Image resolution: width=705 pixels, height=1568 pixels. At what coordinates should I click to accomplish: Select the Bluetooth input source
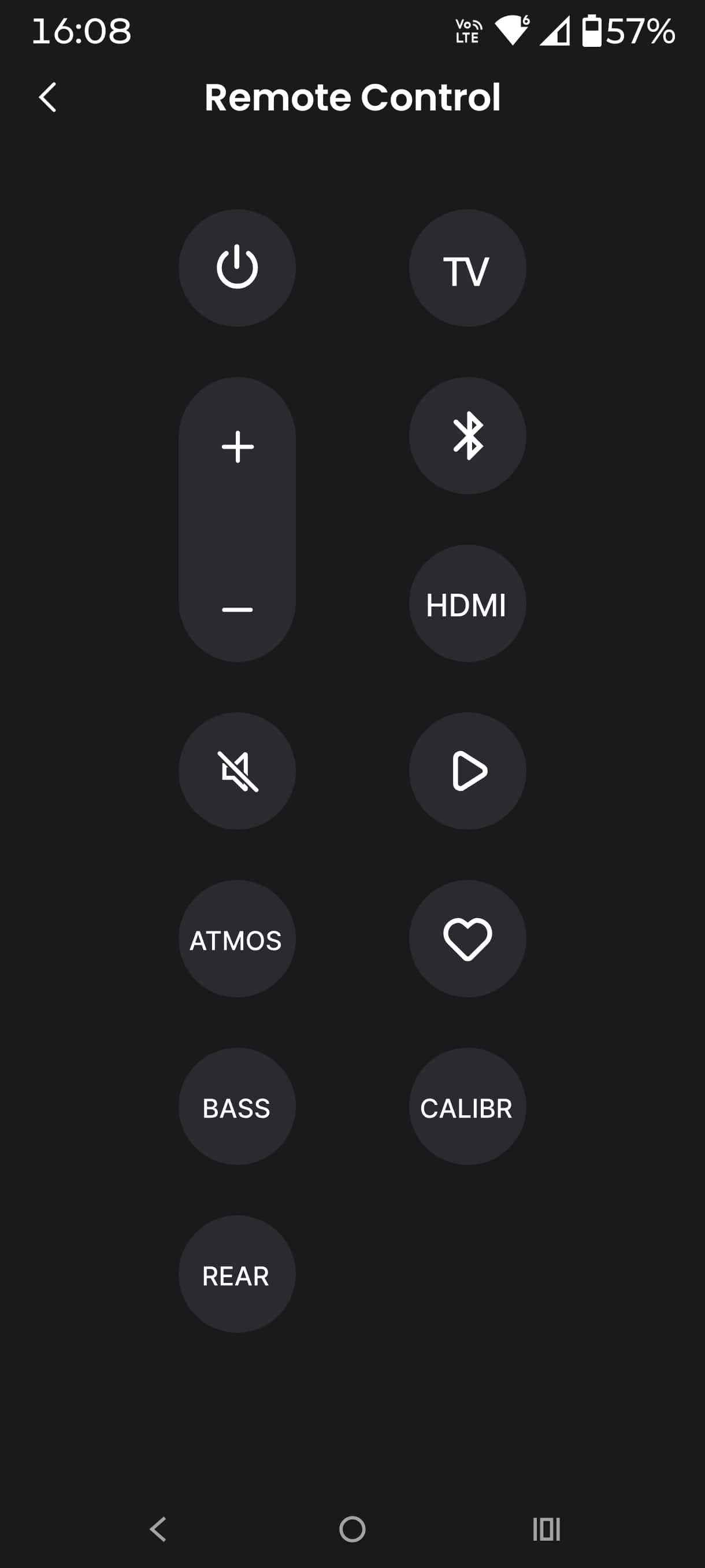[467, 436]
